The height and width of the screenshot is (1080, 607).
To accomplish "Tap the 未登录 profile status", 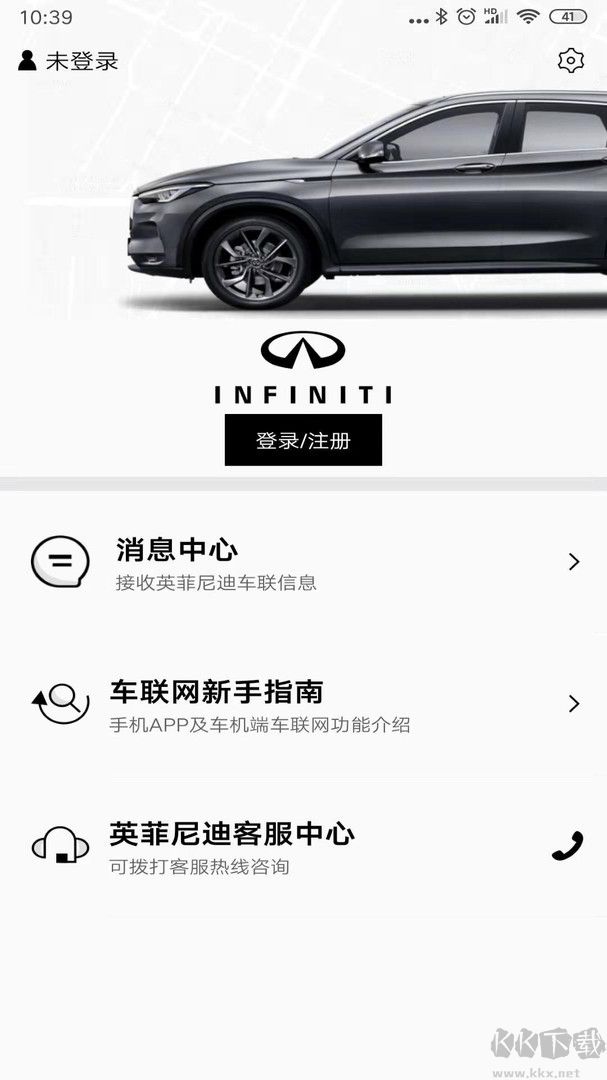I will coord(70,61).
